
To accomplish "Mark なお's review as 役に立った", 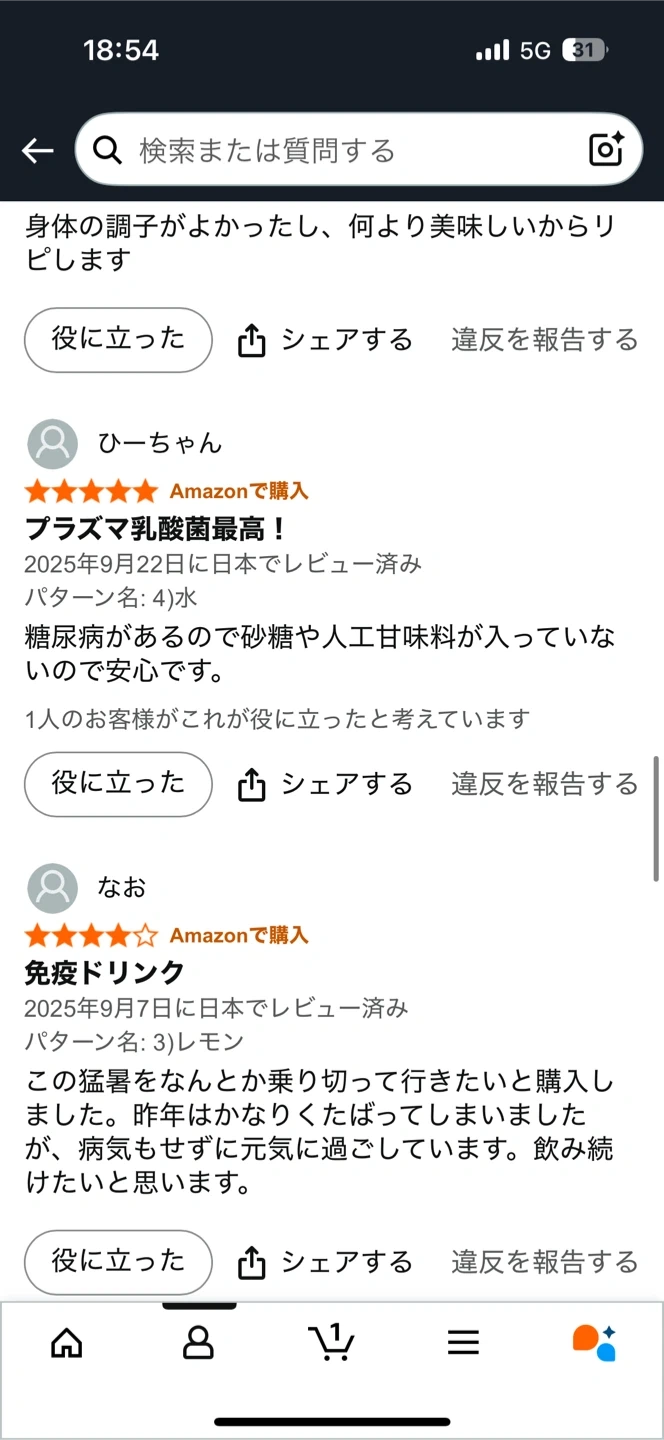I will 118,1262.
